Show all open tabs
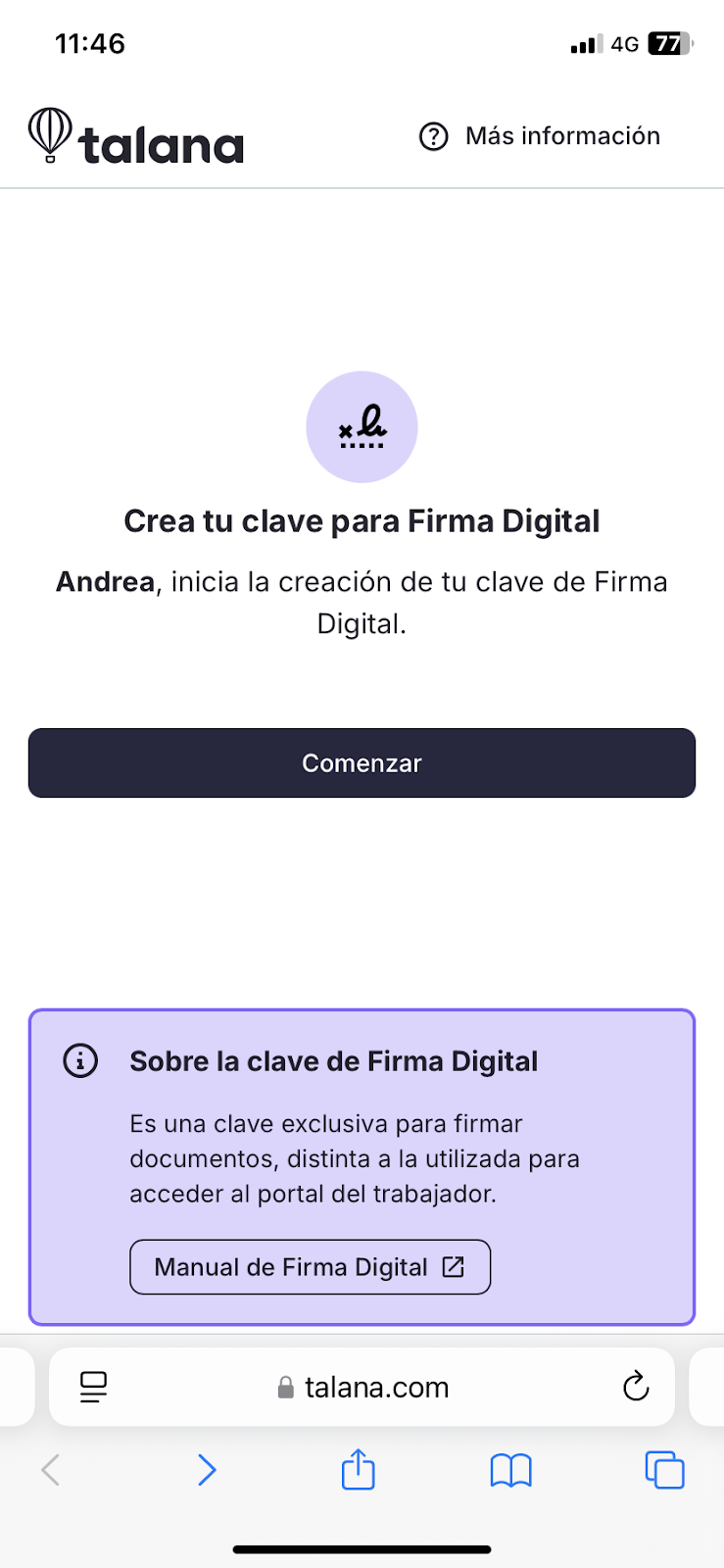 pos(664,1470)
